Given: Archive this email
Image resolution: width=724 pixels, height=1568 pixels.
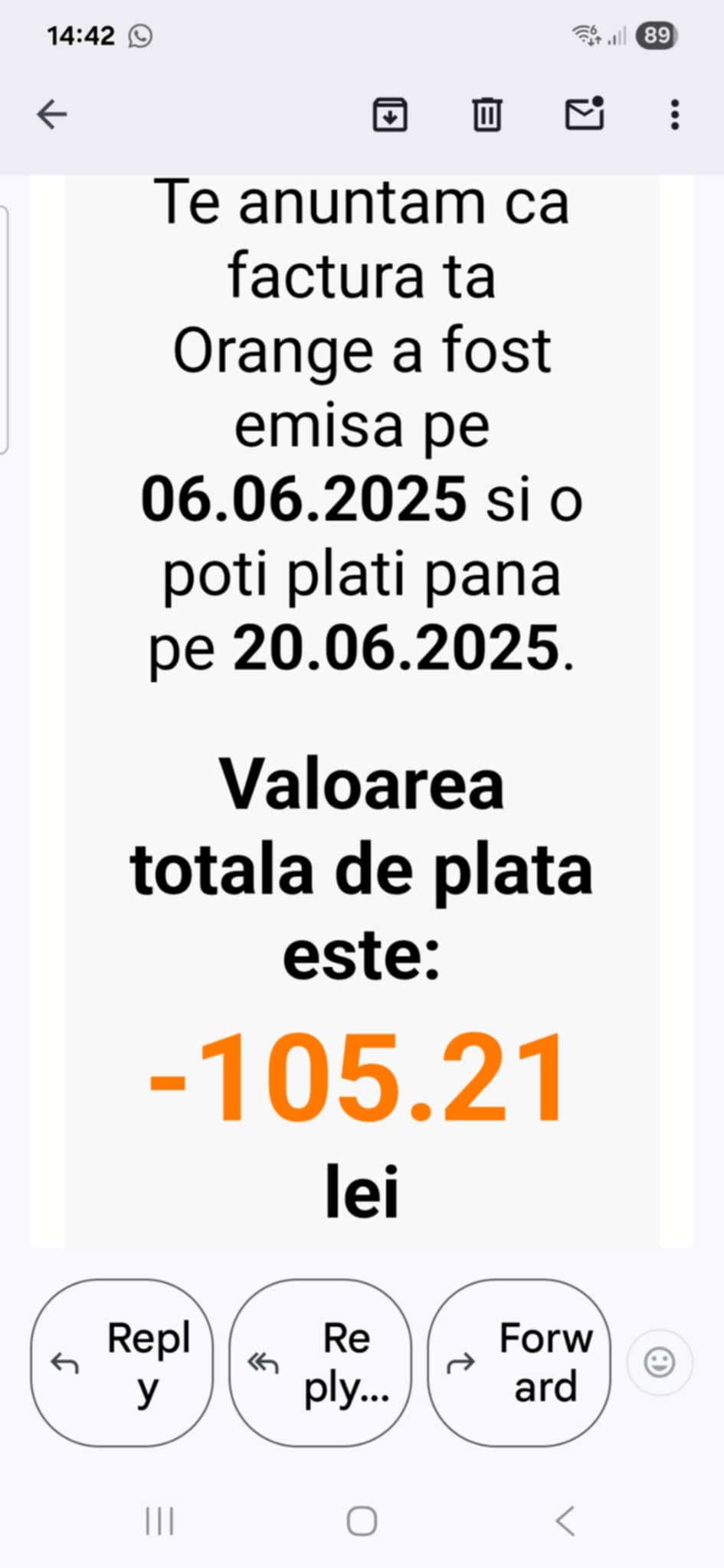Looking at the screenshot, I should tap(390, 115).
